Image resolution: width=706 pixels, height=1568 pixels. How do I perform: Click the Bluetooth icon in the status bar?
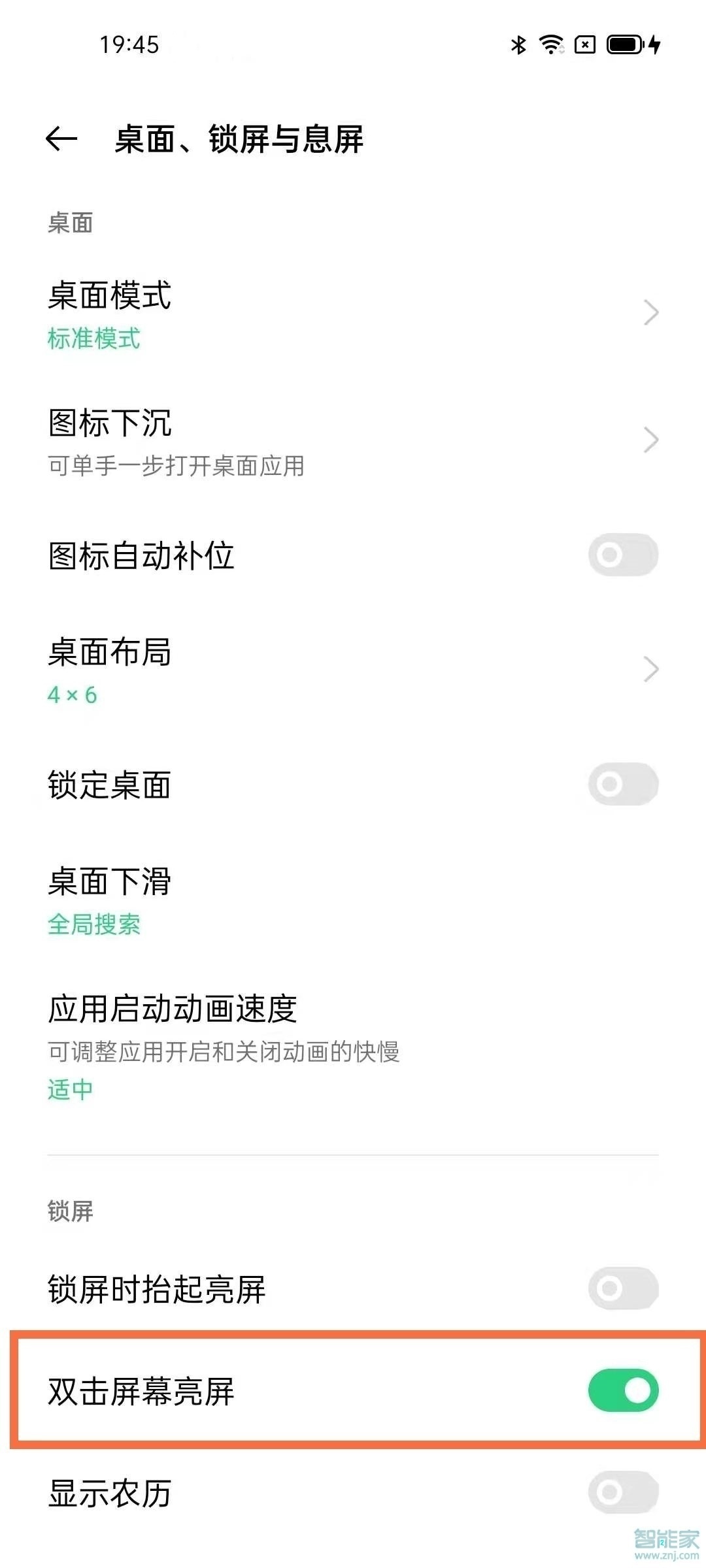coord(518,44)
